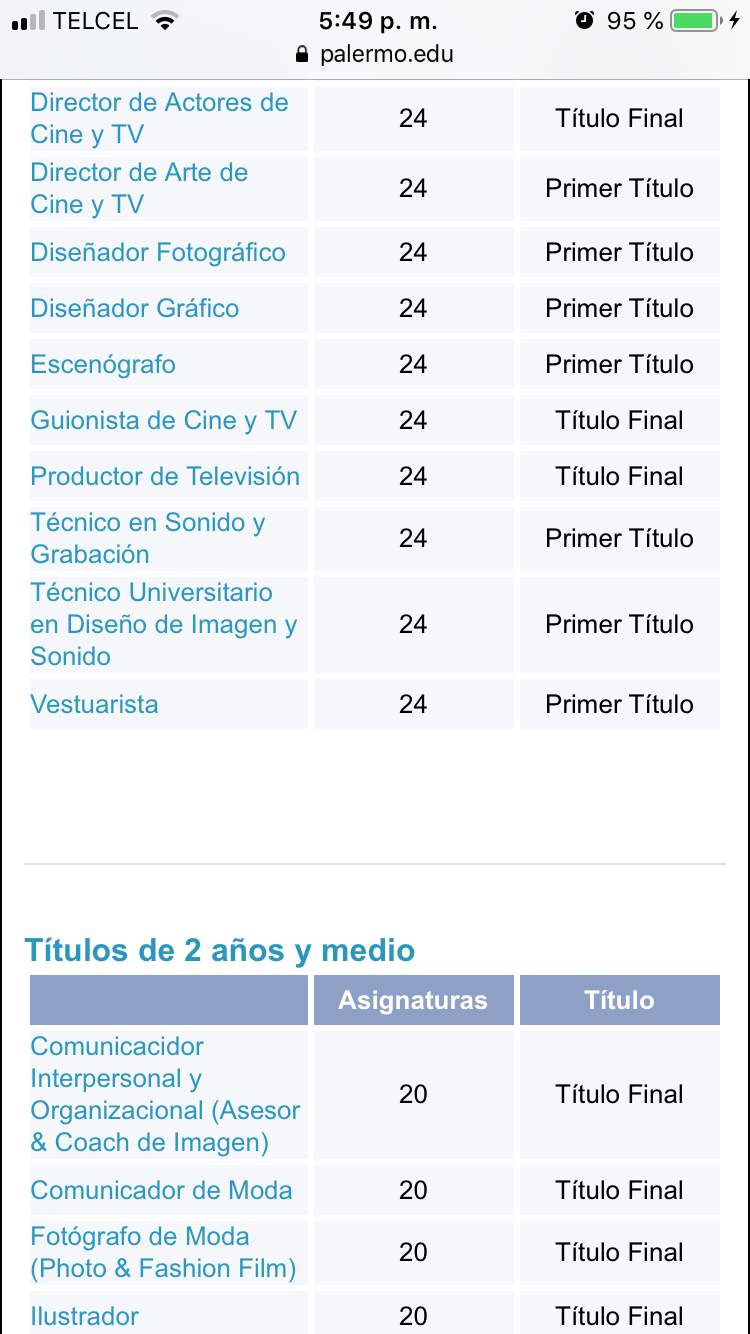
Task: Open Fotógrafo de Moda (Photo & Fashion Film)
Action: pyautogui.click(x=163, y=1252)
